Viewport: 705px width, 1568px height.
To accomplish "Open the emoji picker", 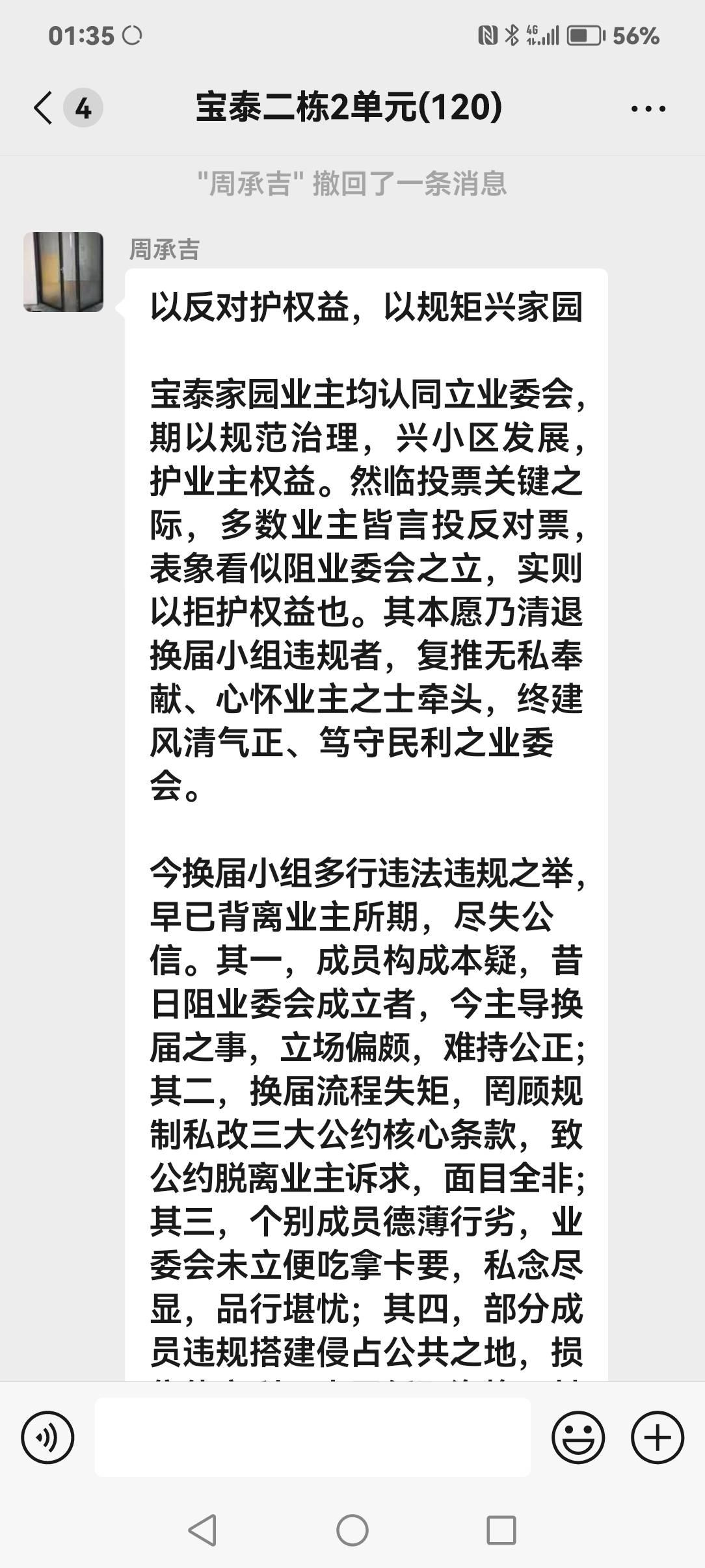I will pyautogui.click(x=578, y=1437).
